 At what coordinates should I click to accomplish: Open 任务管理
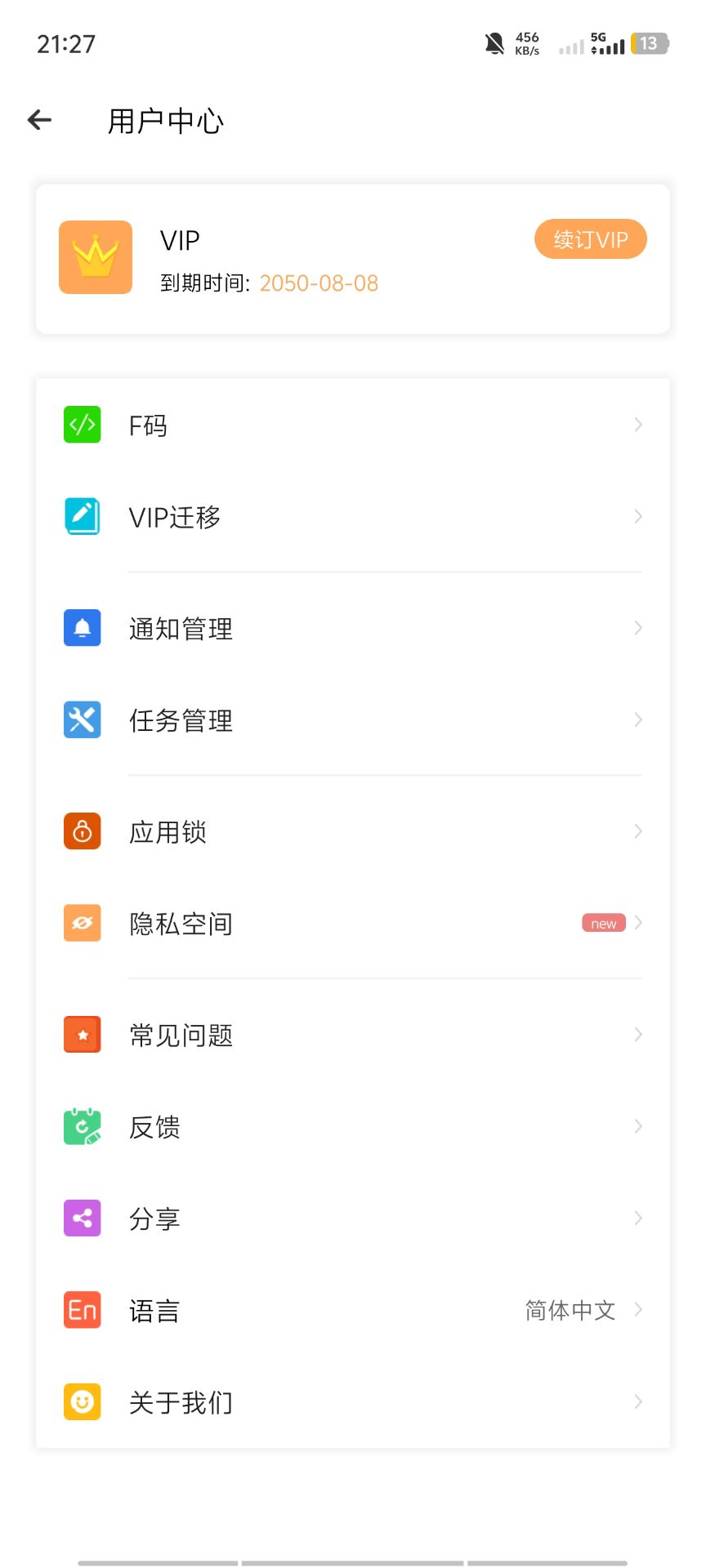353,720
